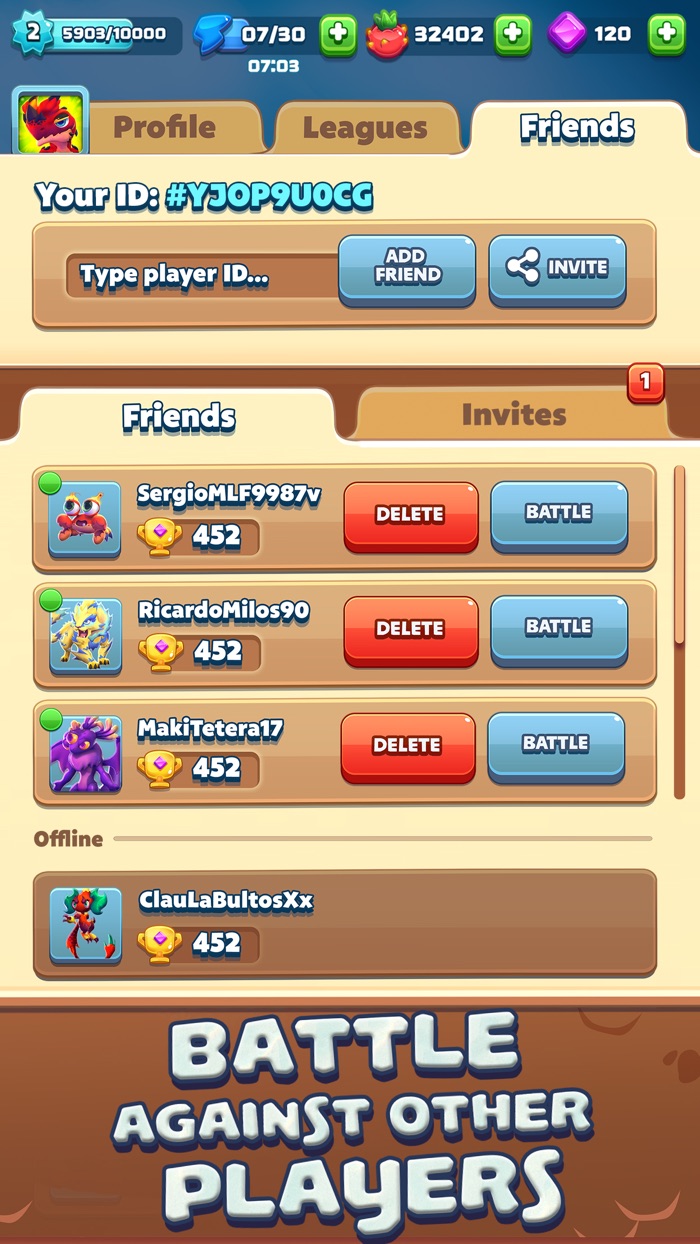This screenshot has width=700, height=1244.
Task: Delete friend RicardoMilos90
Action: pos(411,631)
